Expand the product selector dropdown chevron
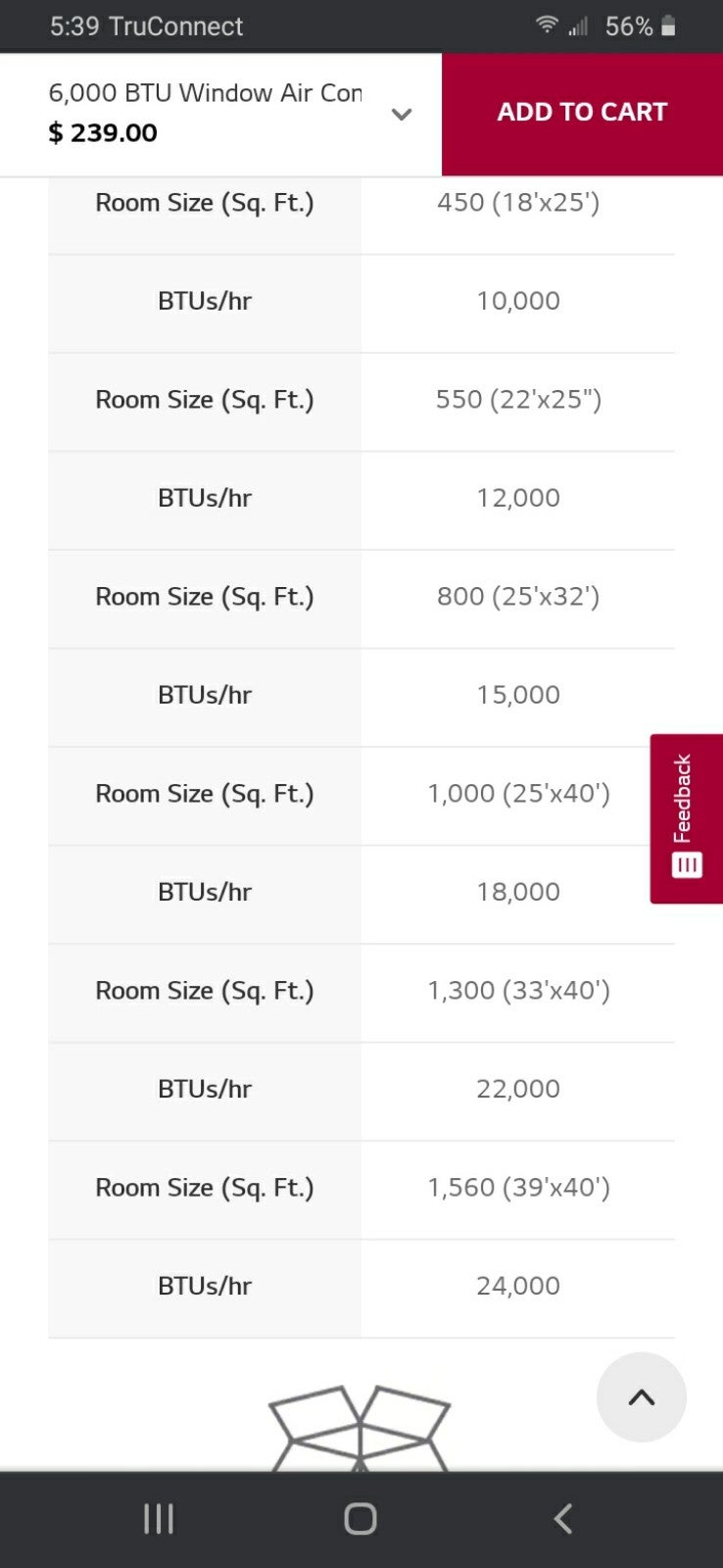The width and height of the screenshot is (723, 1568). pos(402,115)
